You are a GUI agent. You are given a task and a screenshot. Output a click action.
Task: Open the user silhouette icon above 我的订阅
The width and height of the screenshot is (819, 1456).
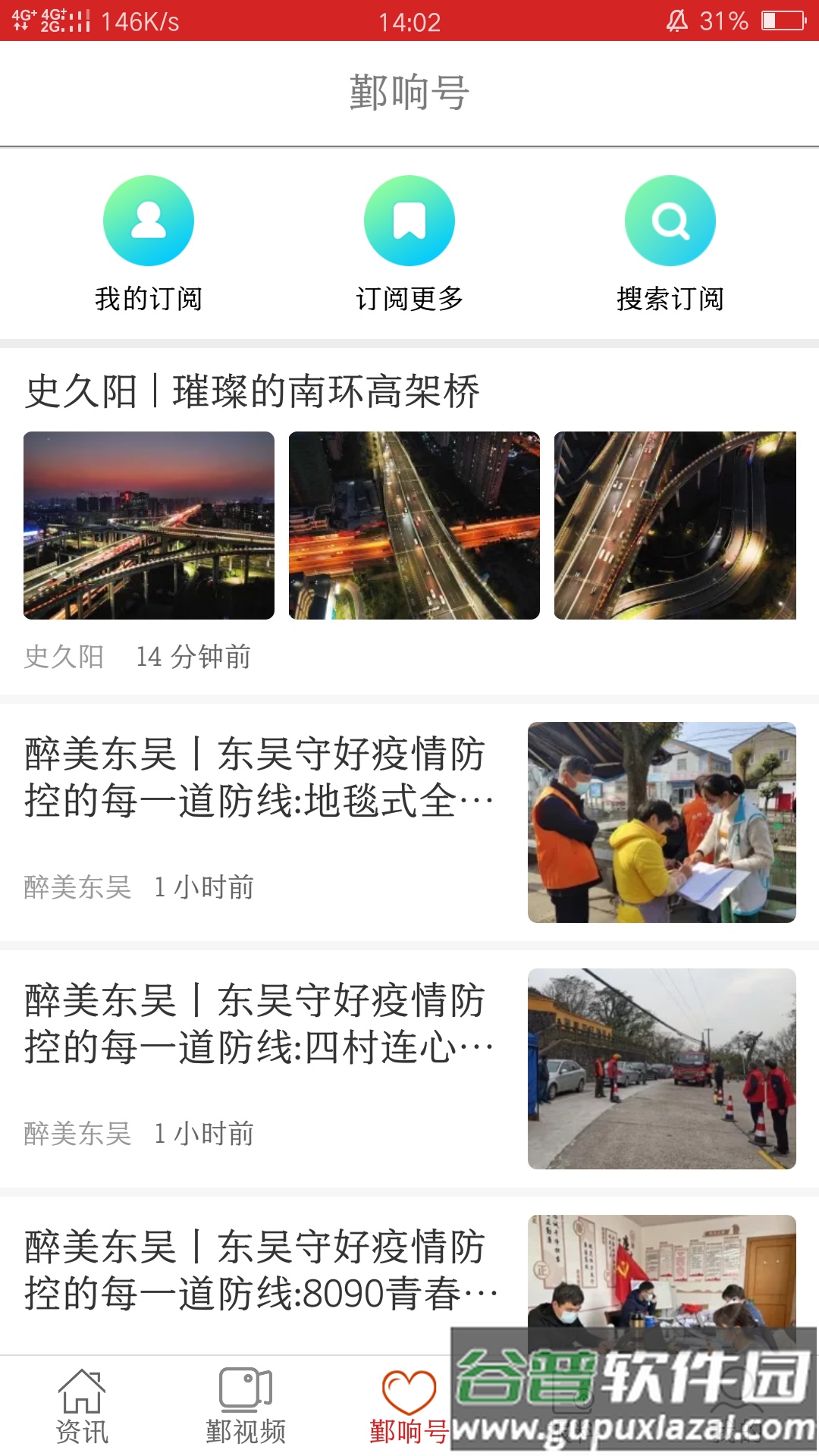tap(149, 220)
